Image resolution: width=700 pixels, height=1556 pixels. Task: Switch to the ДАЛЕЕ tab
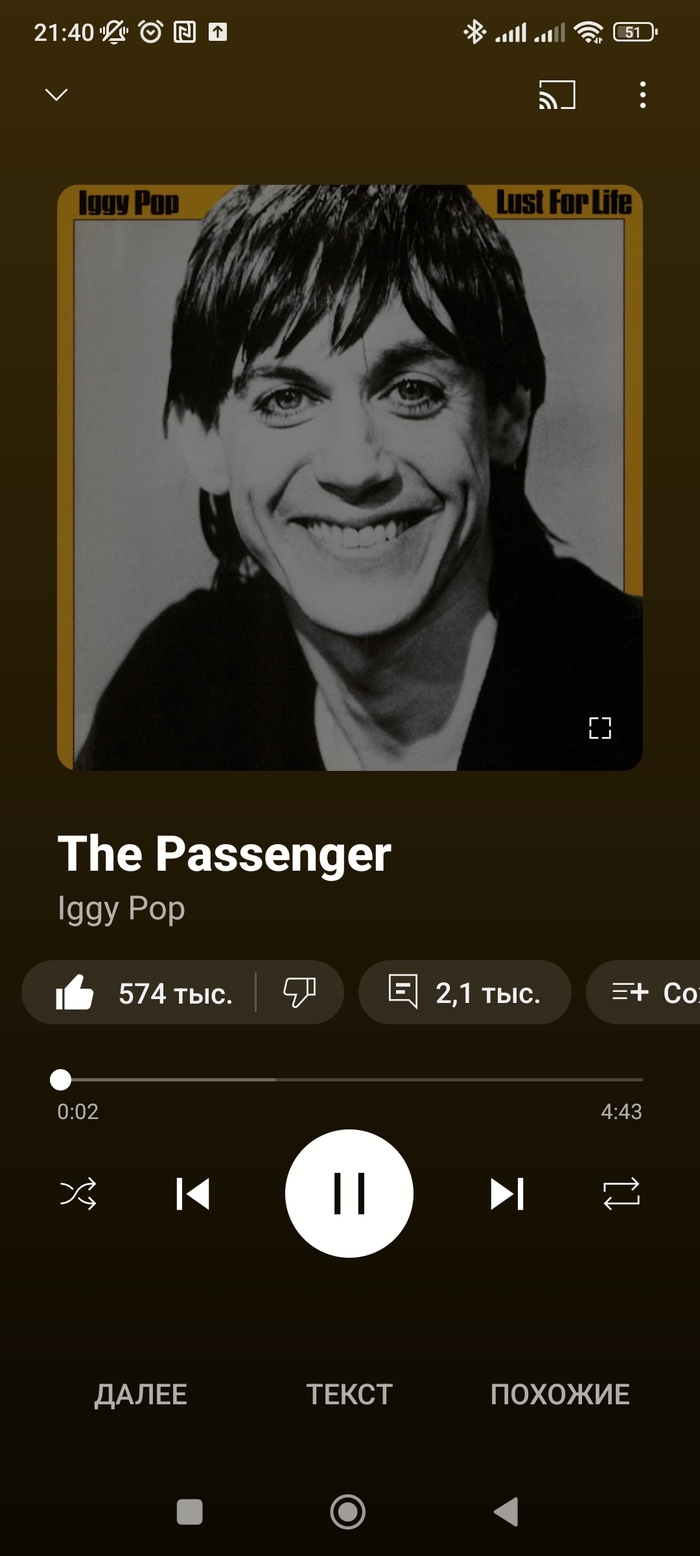pyautogui.click(x=141, y=1394)
